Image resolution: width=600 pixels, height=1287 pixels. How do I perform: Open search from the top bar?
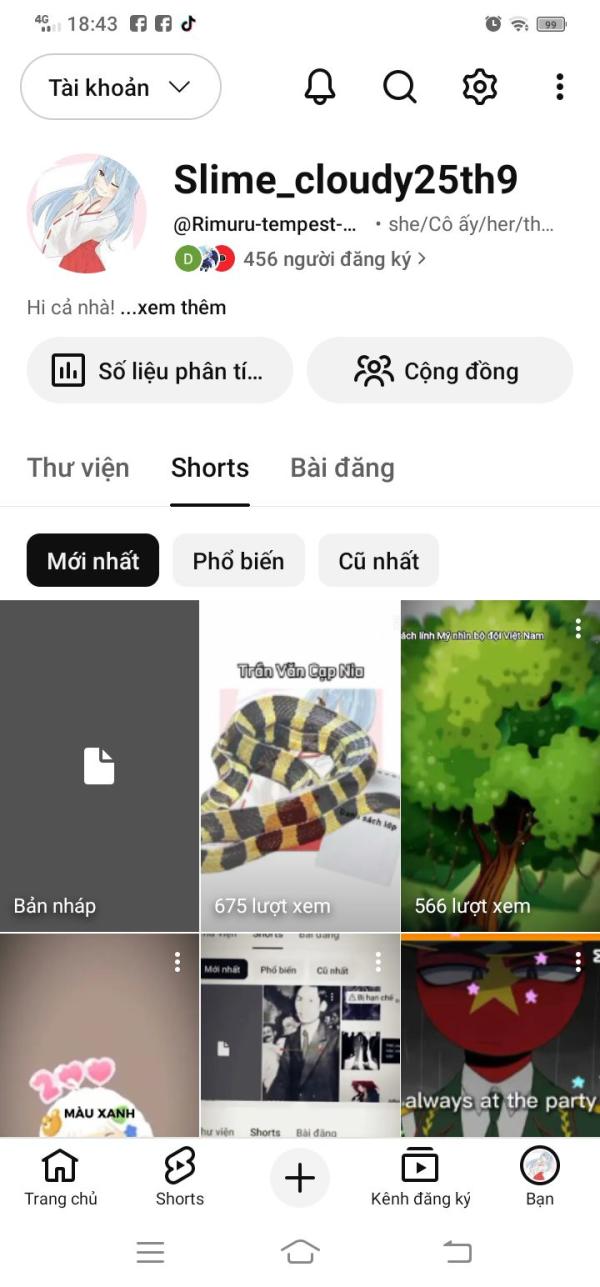click(x=400, y=87)
